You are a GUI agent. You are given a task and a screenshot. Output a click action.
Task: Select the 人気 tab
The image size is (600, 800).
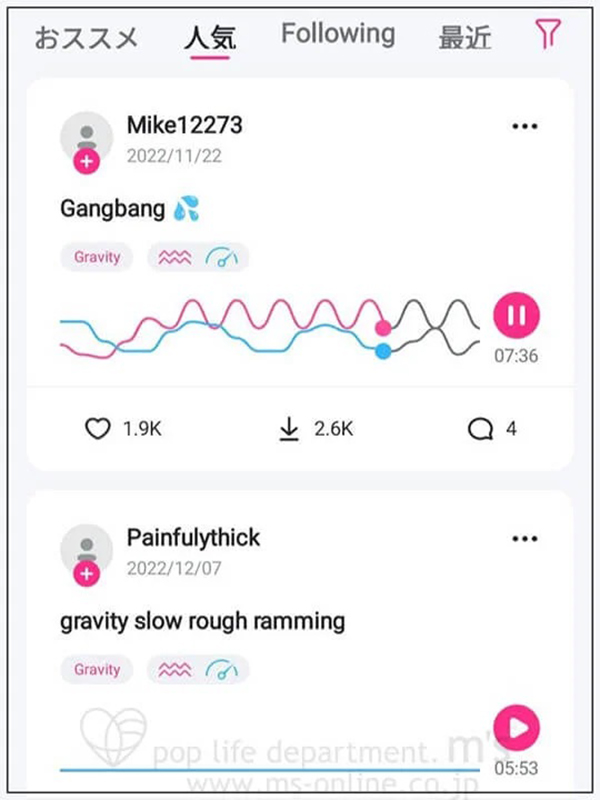[x=210, y=38]
